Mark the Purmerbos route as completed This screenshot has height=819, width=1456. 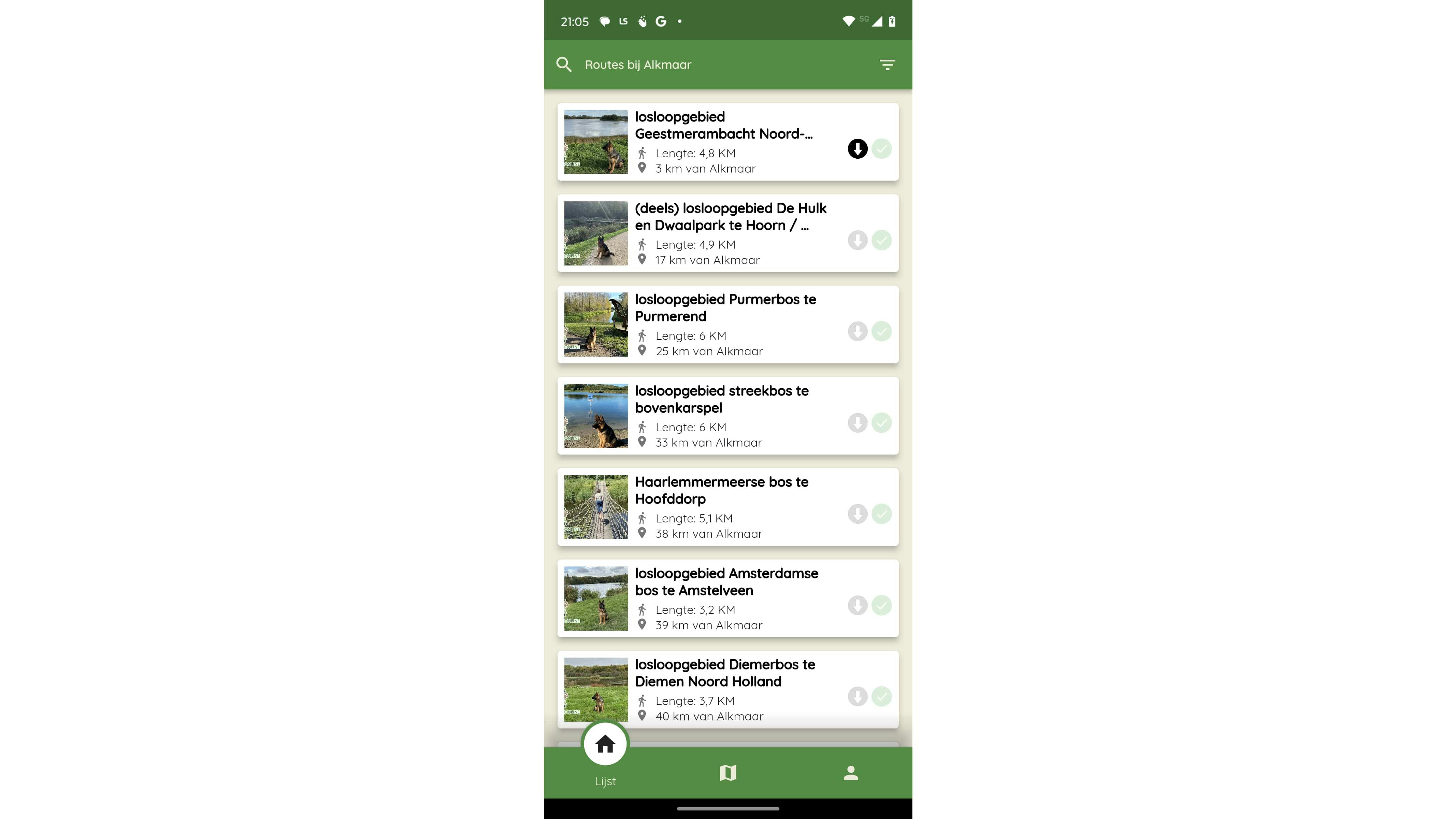point(881,331)
